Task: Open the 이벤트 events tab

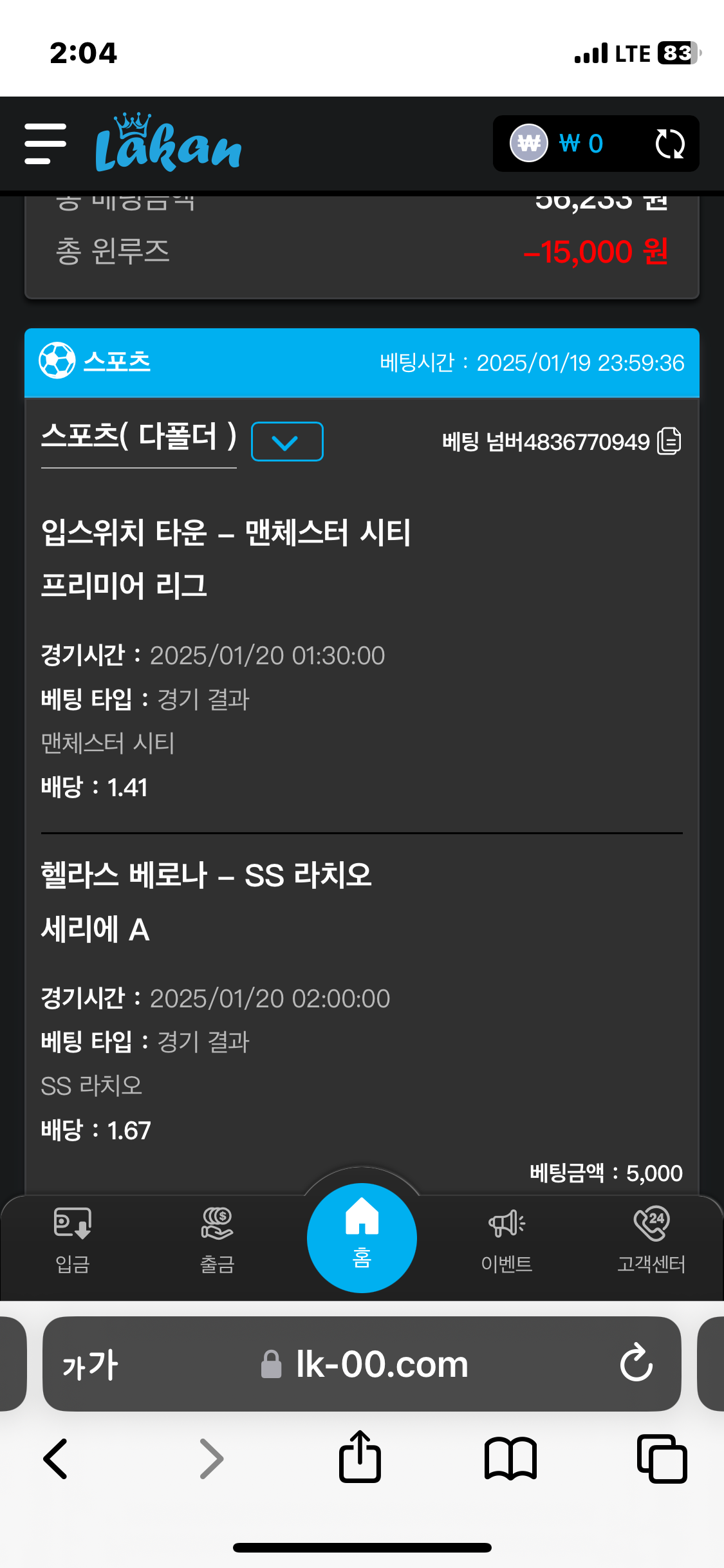Action: click(506, 1240)
